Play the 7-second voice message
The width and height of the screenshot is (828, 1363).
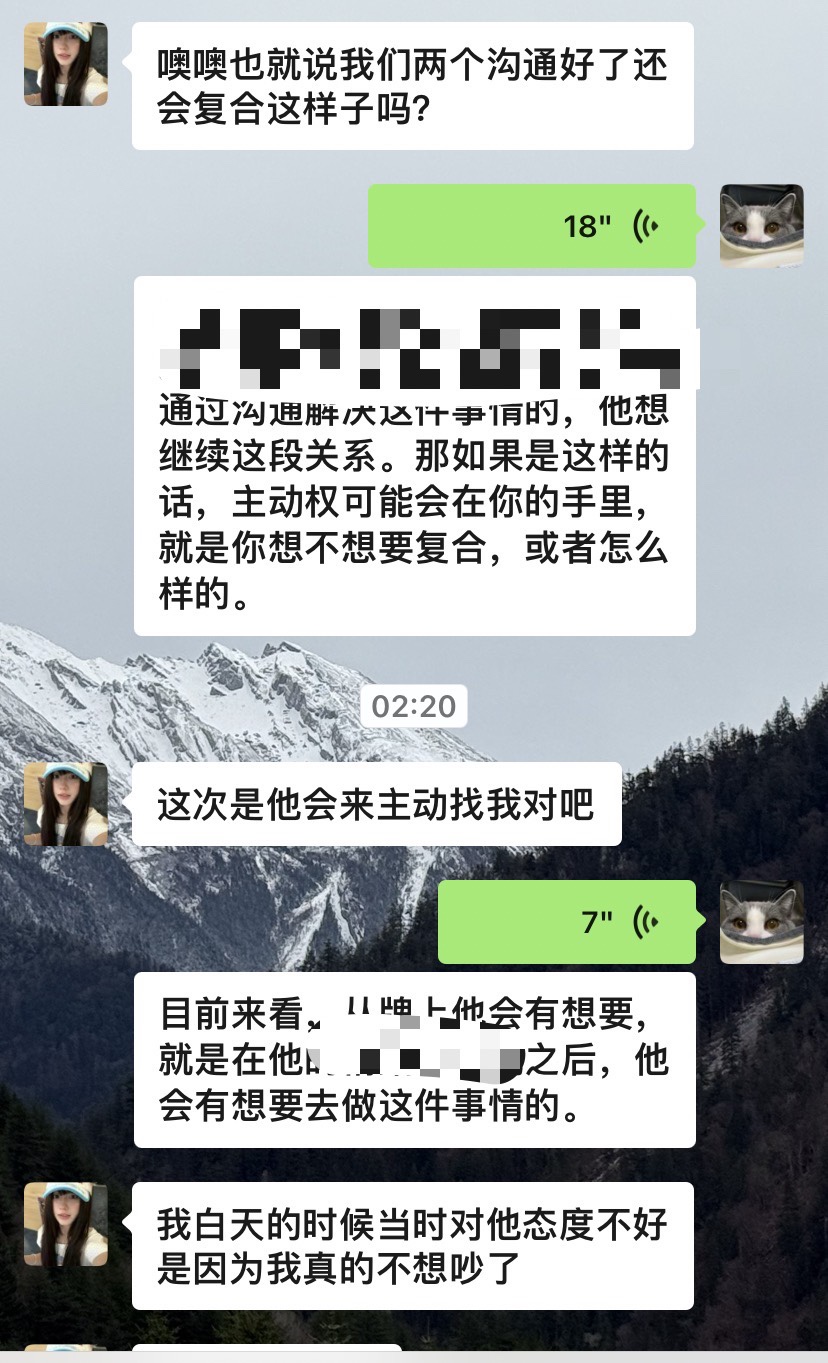[x=566, y=922]
